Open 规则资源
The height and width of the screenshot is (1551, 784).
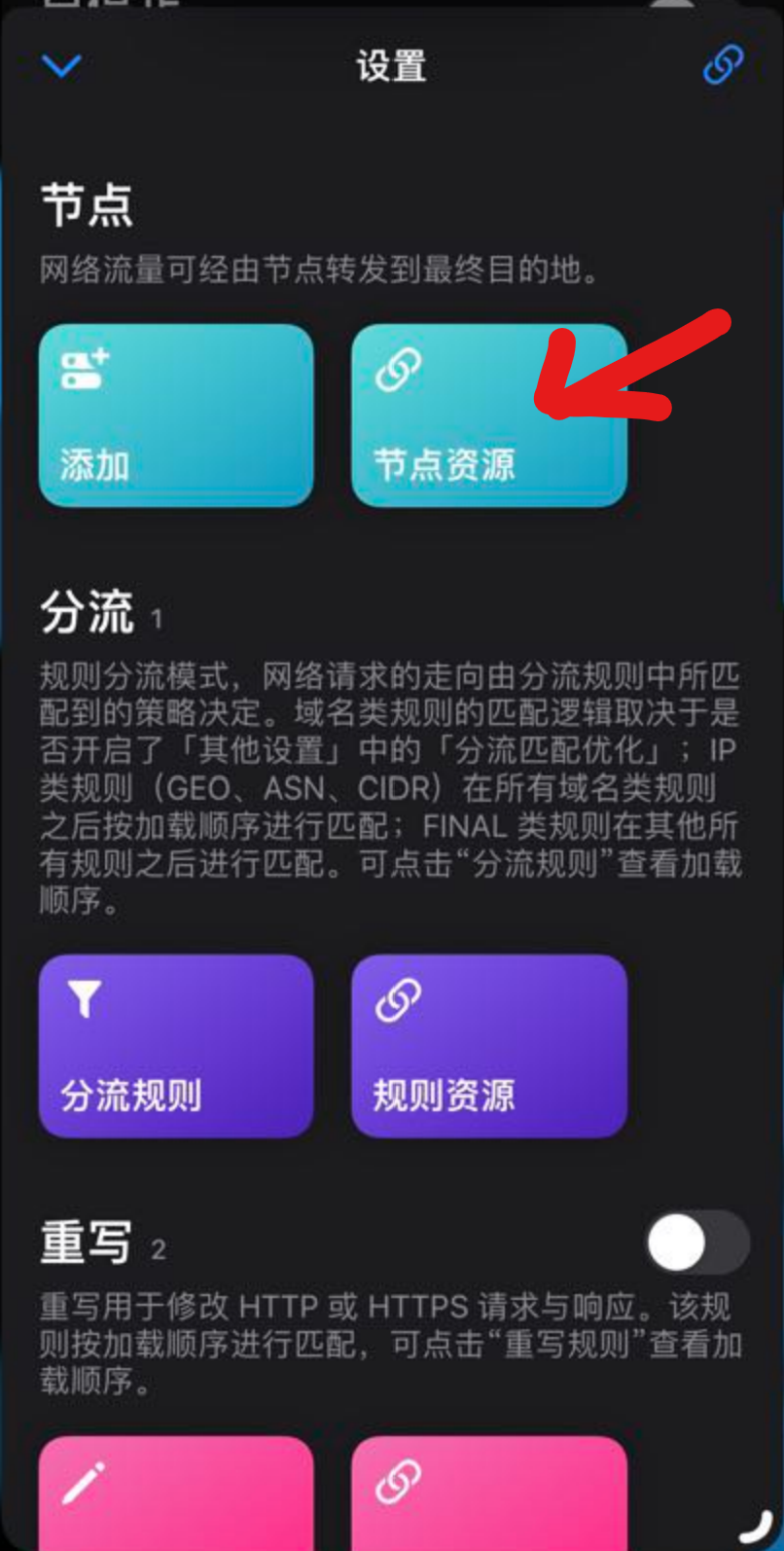[488, 1046]
